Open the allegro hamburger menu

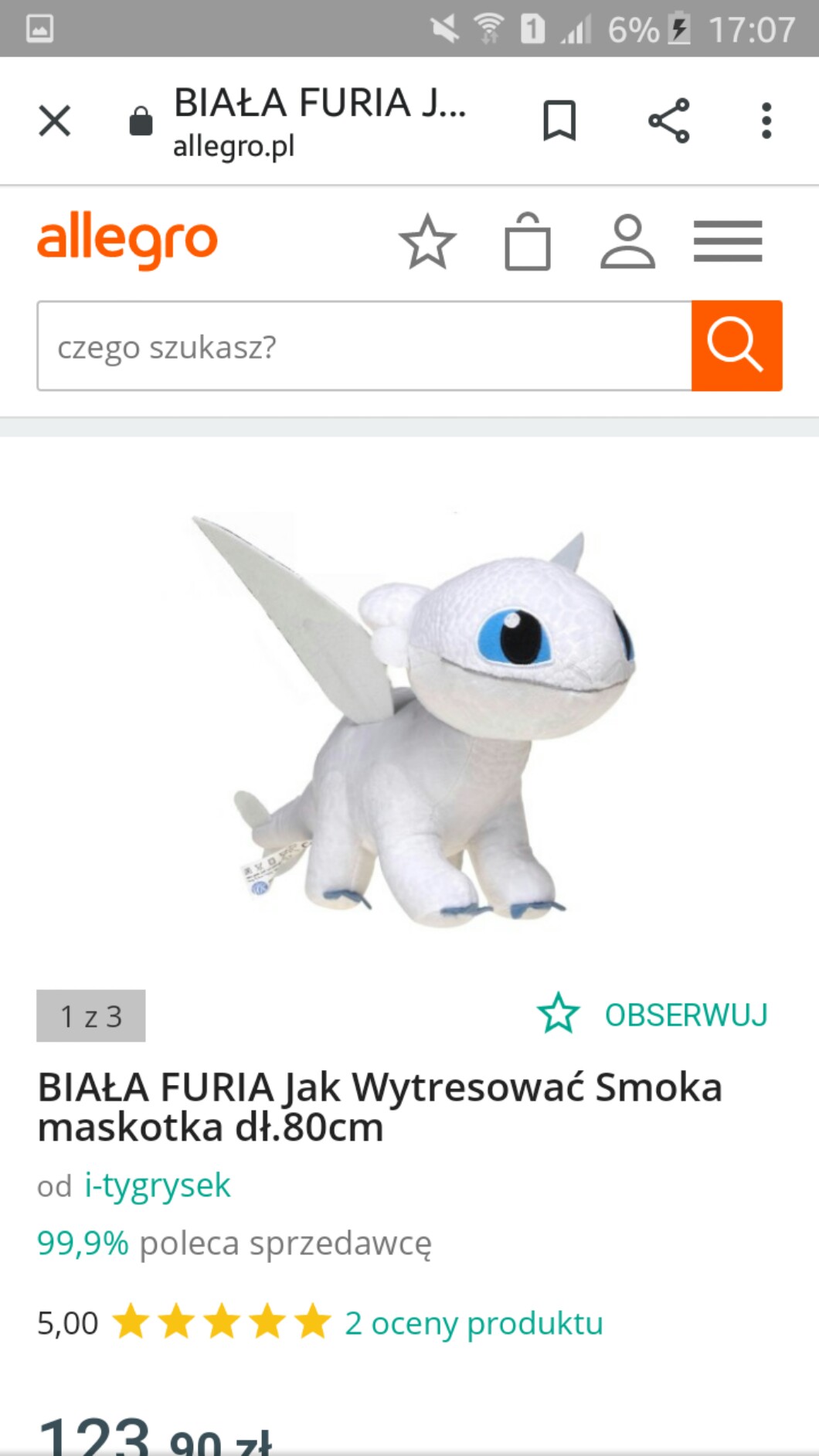[x=727, y=242]
